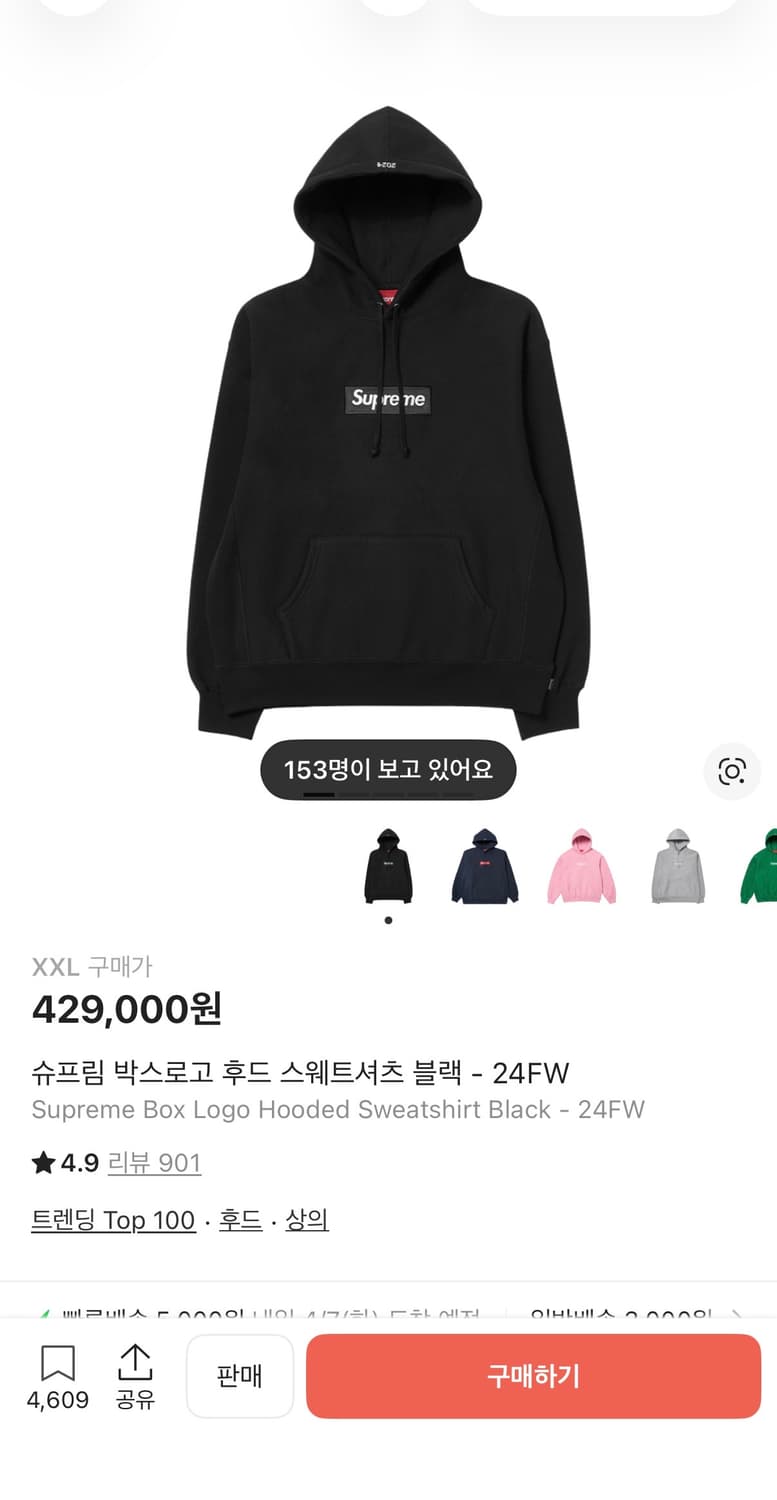Visit 트렌딩 Top 100 link
The image size is (777, 1500).
click(113, 1220)
